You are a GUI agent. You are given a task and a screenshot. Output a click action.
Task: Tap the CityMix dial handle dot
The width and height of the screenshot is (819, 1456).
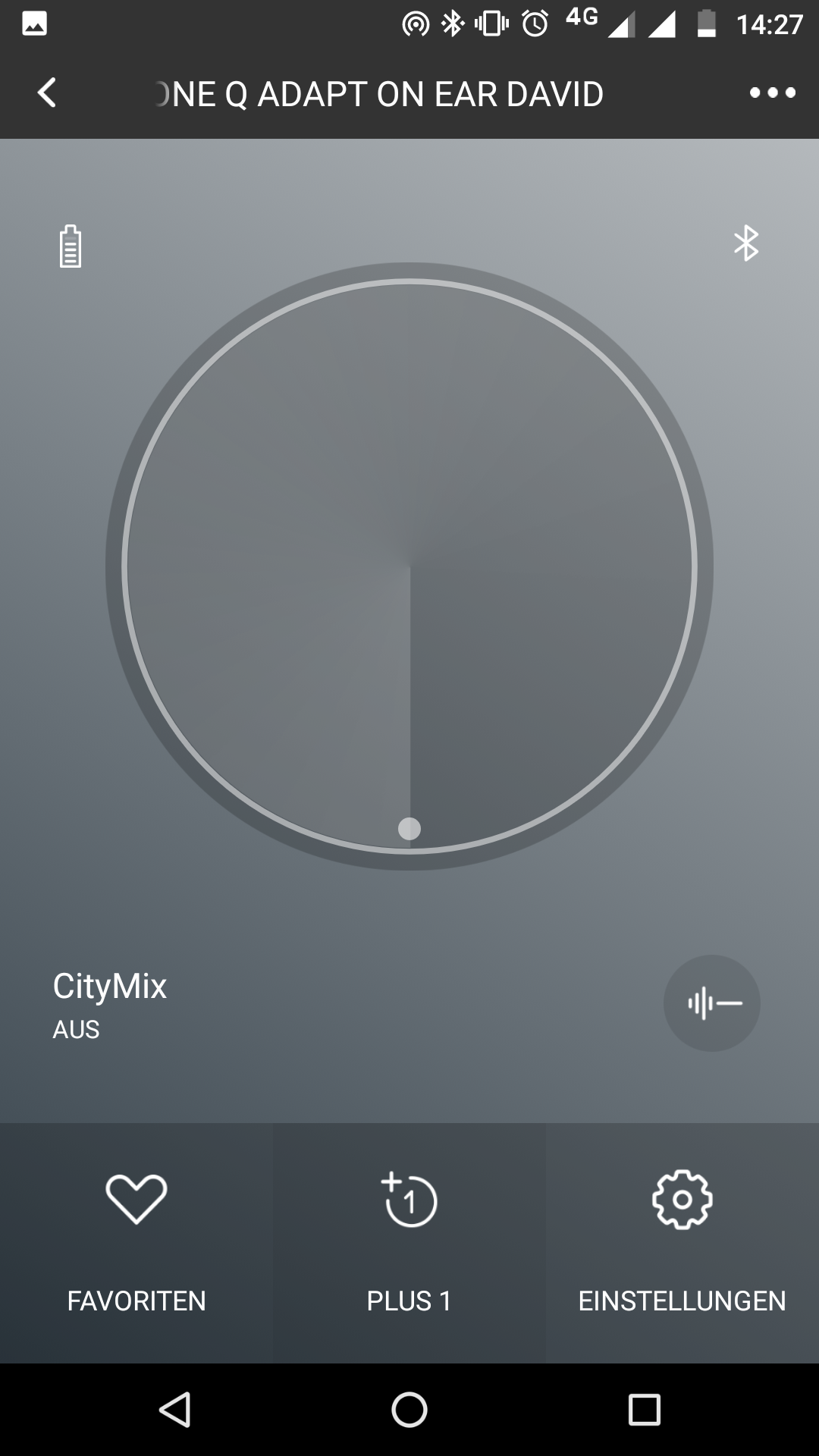pyautogui.click(x=409, y=828)
